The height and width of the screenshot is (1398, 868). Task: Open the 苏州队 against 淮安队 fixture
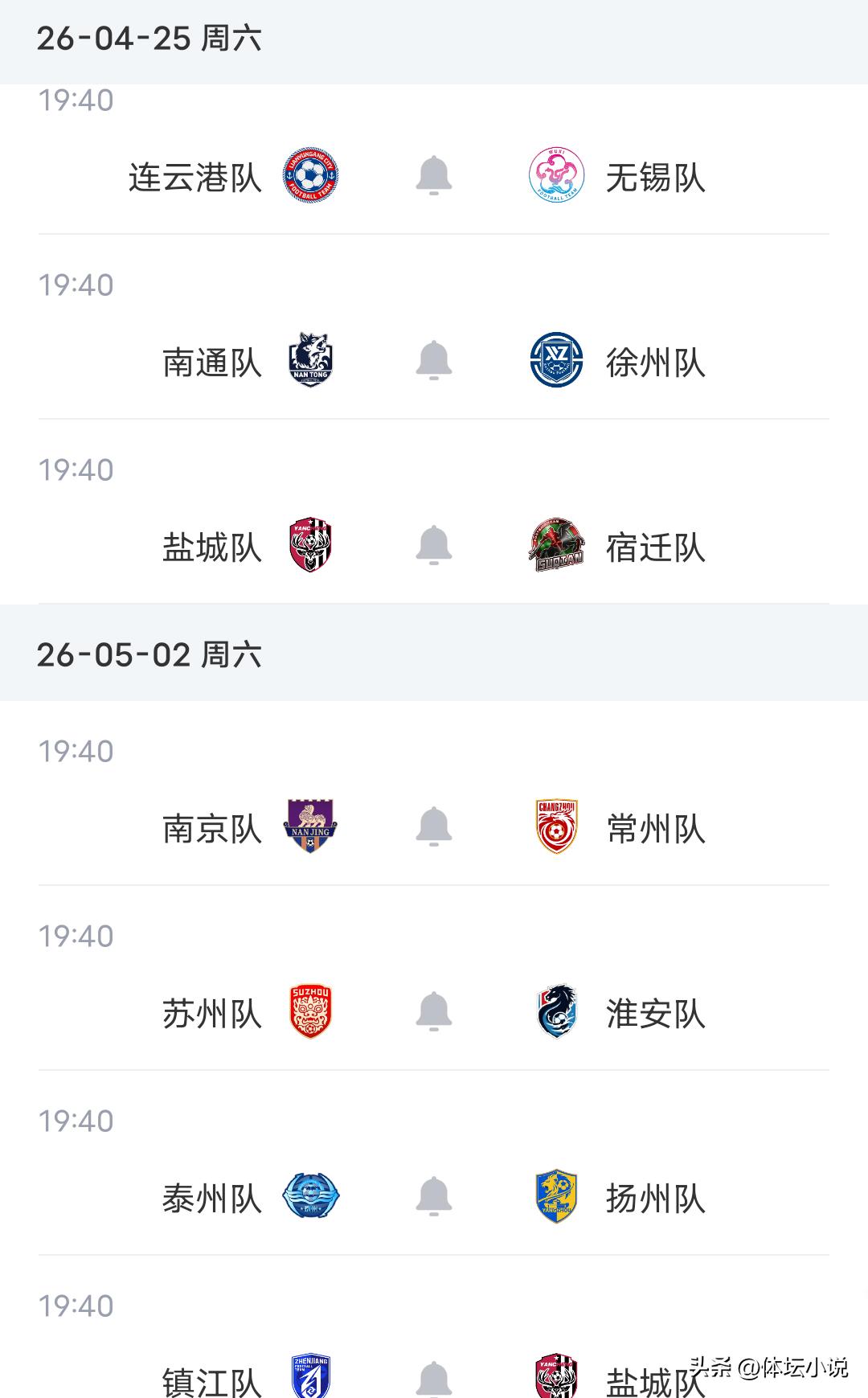click(212, 1014)
